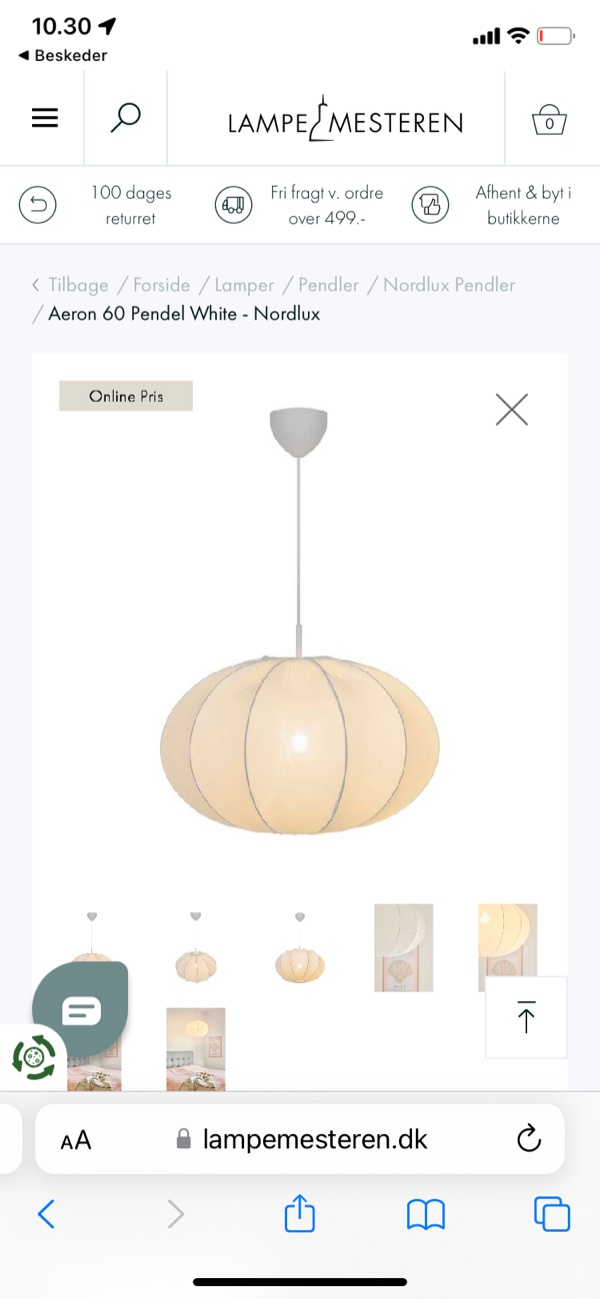Open the live chat bubble
The image size is (600, 1299).
(80, 1010)
